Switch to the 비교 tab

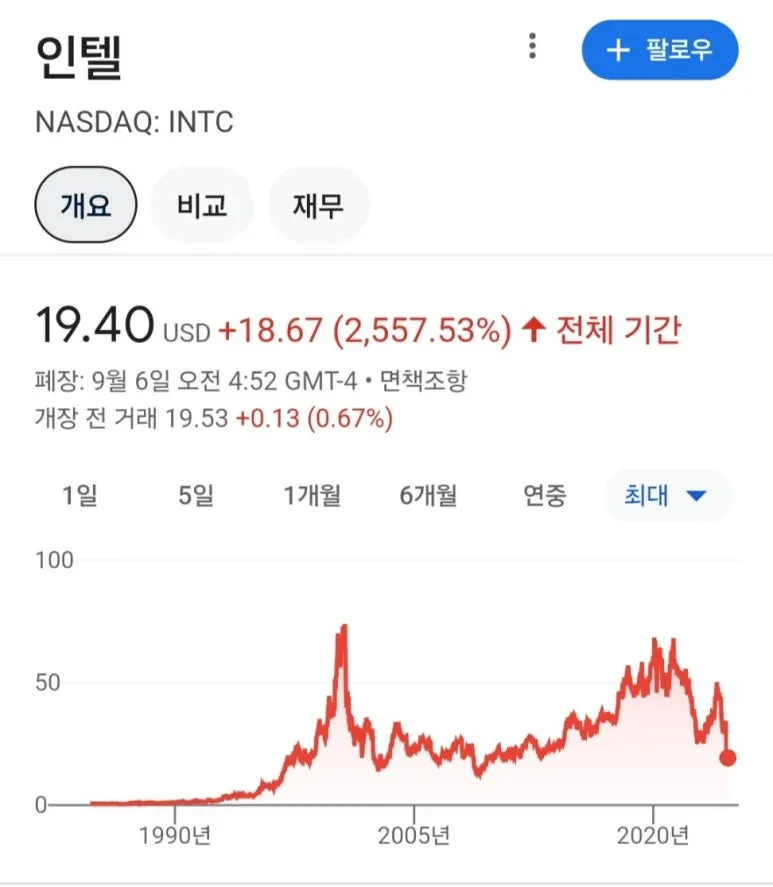(201, 203)
